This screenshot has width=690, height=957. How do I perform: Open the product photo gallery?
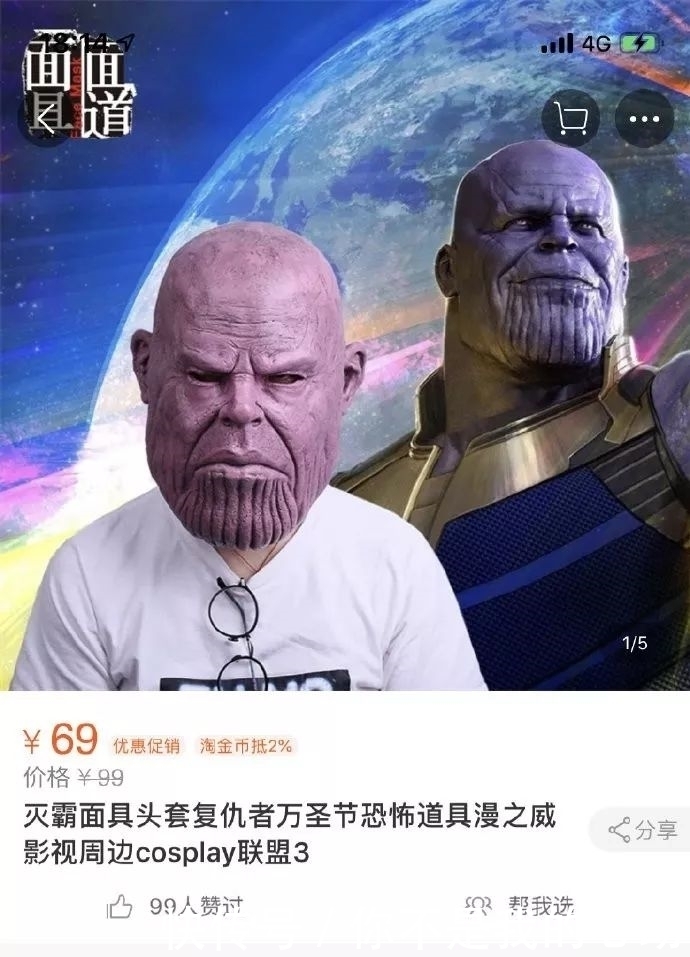(345, 400)
